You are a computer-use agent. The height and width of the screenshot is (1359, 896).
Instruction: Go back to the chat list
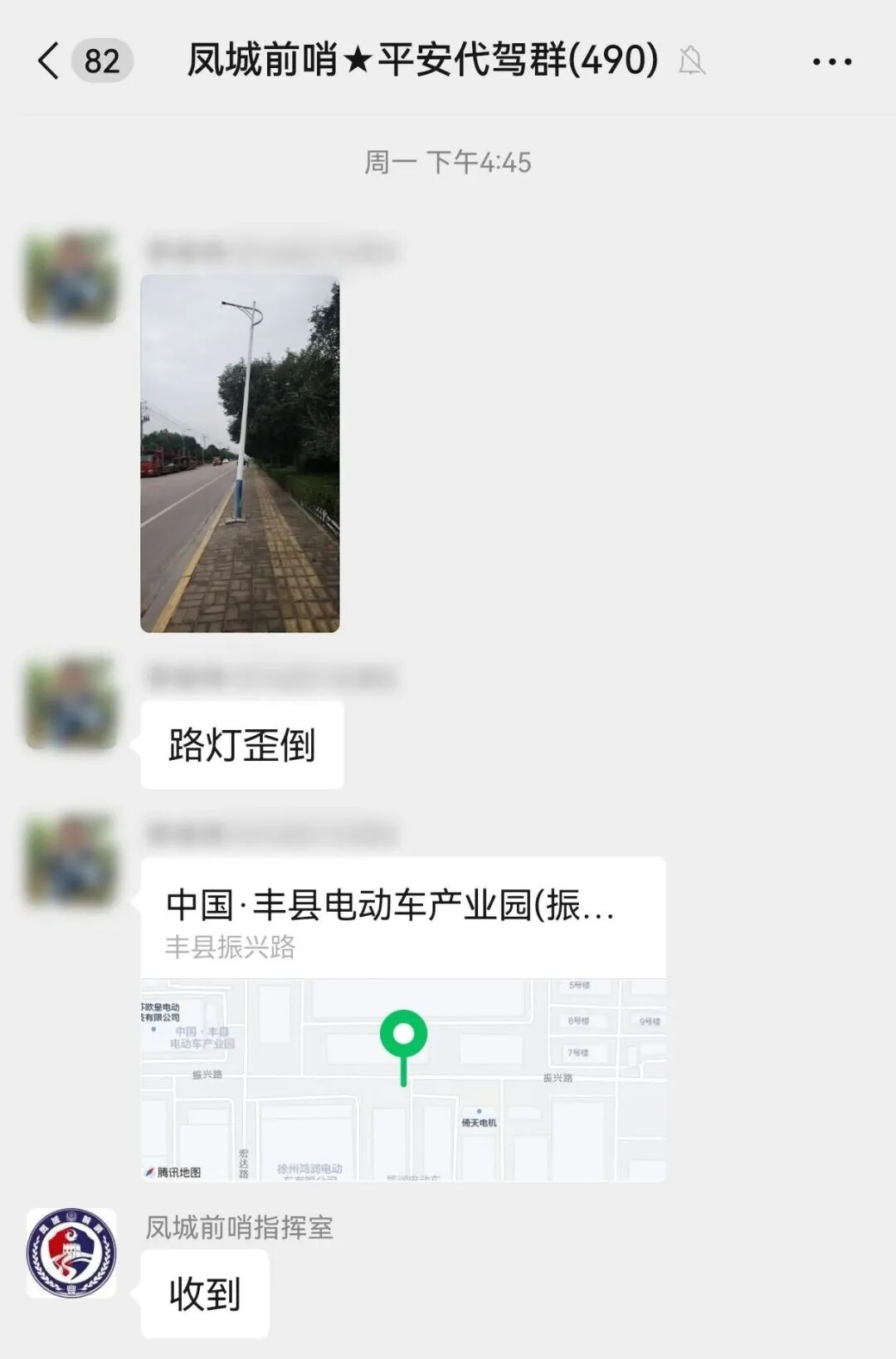[50, 61]
